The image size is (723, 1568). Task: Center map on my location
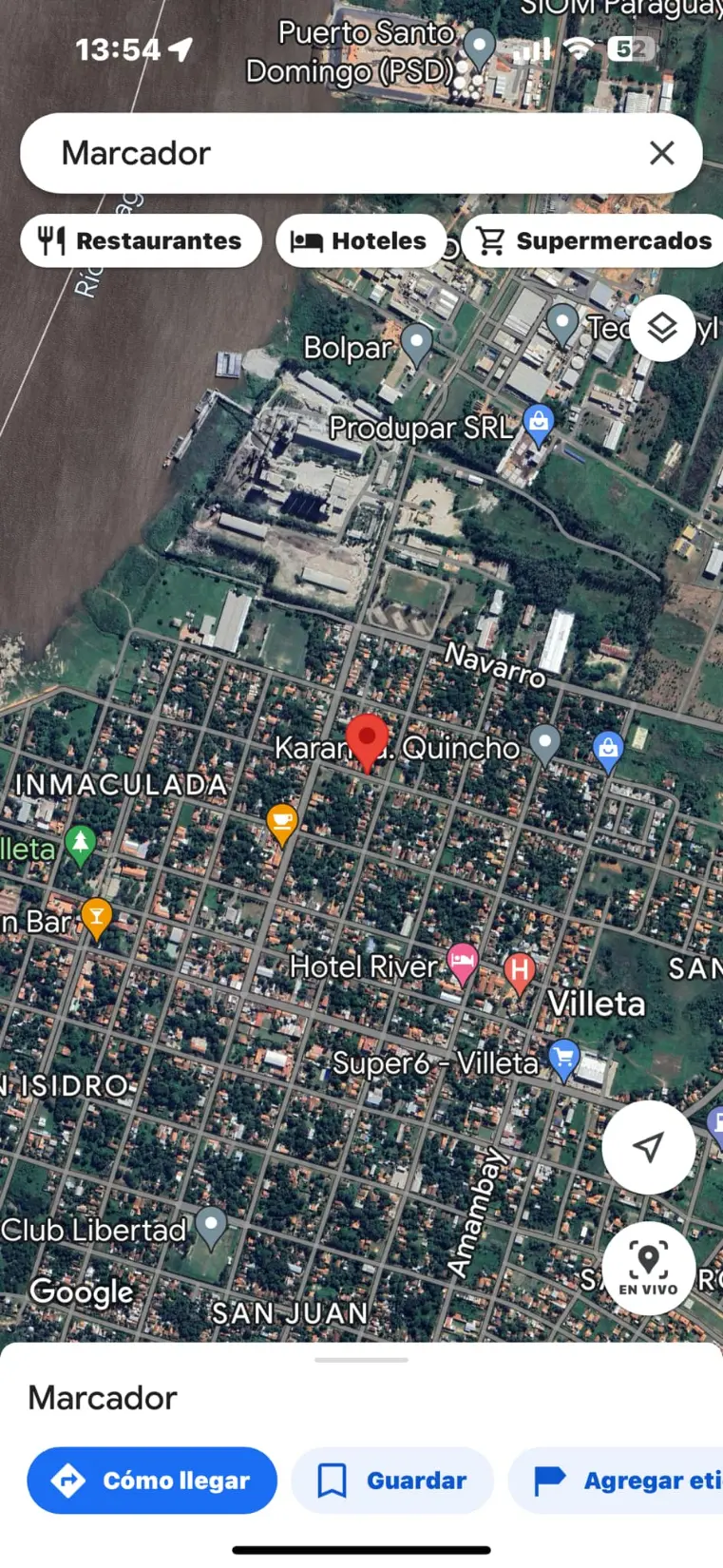(x=648, y=1147)
